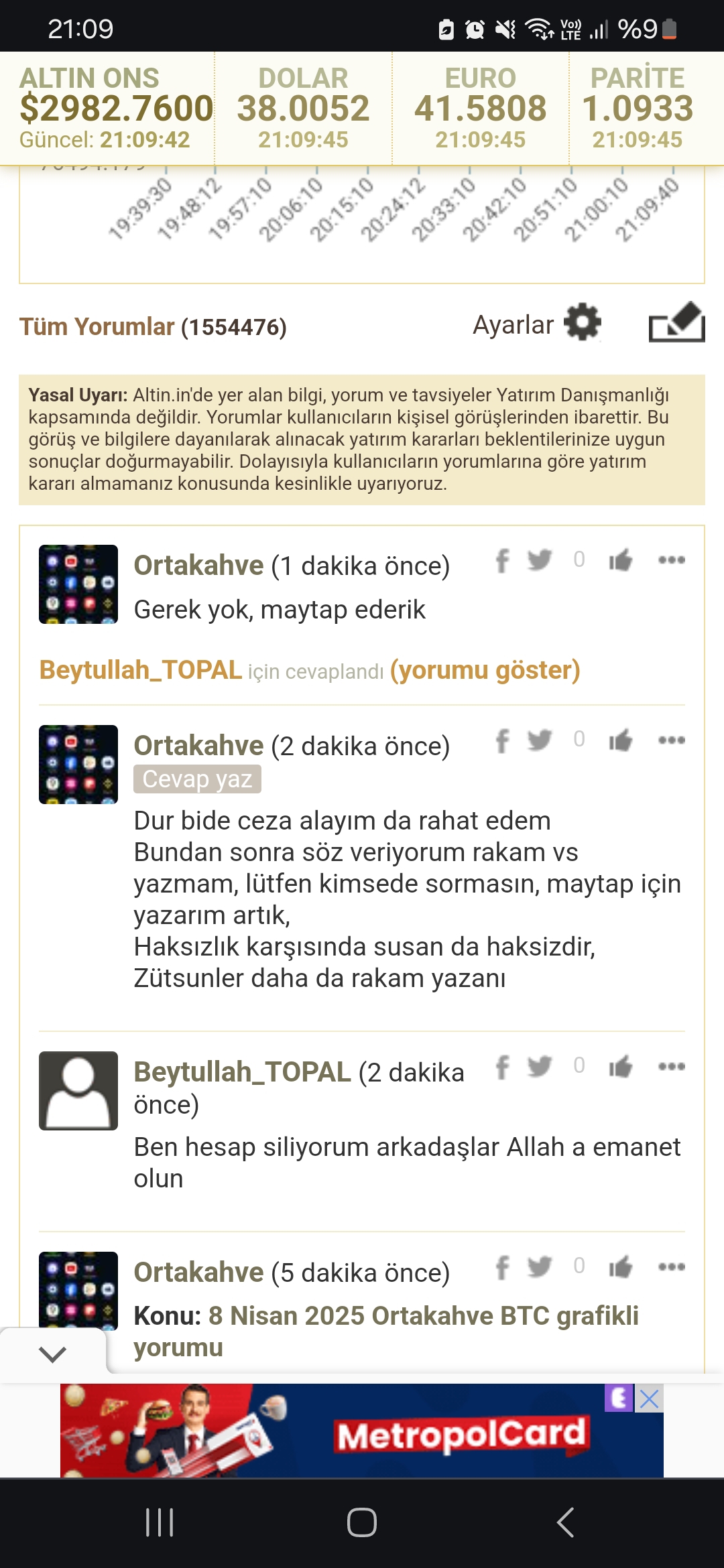Open DOLAR exchange rate details
This screenshot has width=724, height=1568.
303,108
